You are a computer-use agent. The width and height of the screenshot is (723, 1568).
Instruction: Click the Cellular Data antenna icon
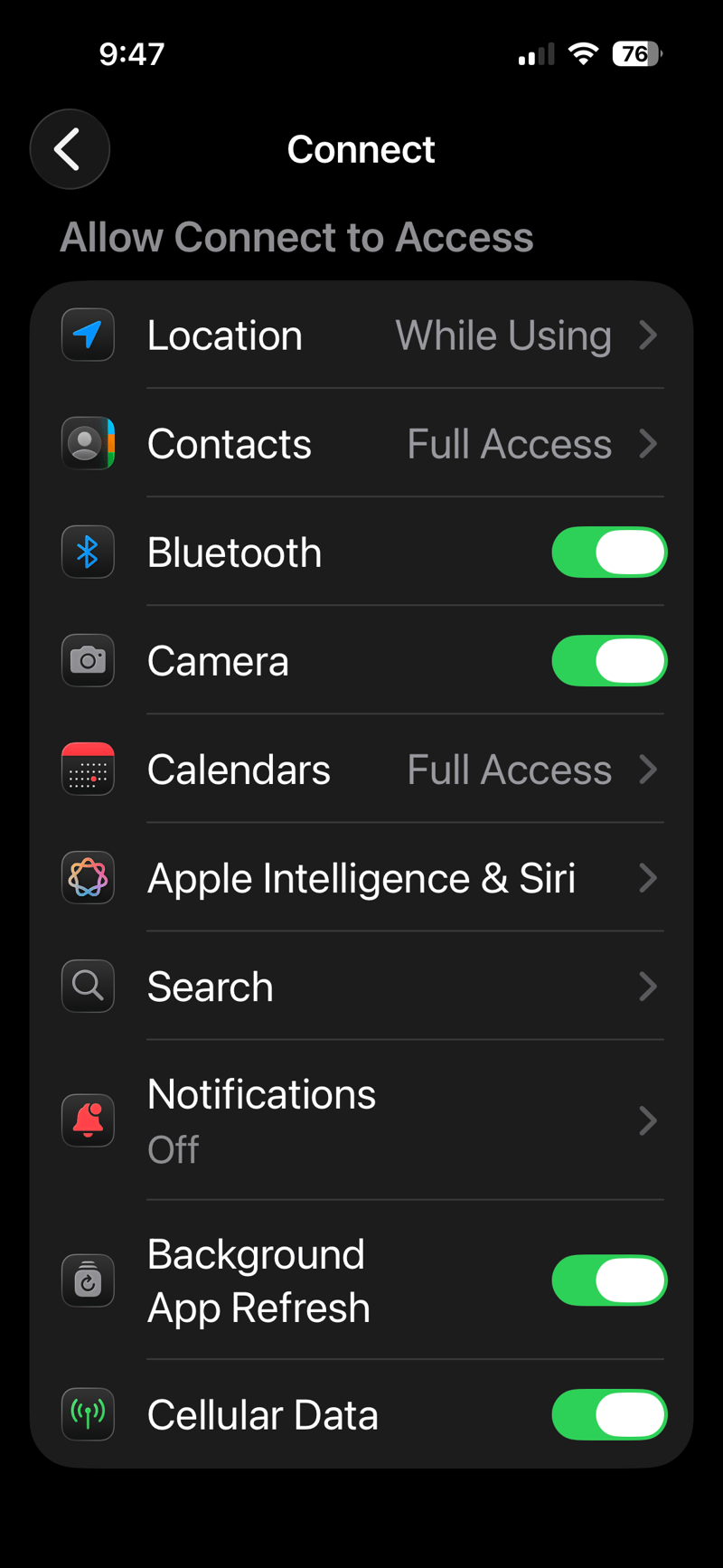88,1414
